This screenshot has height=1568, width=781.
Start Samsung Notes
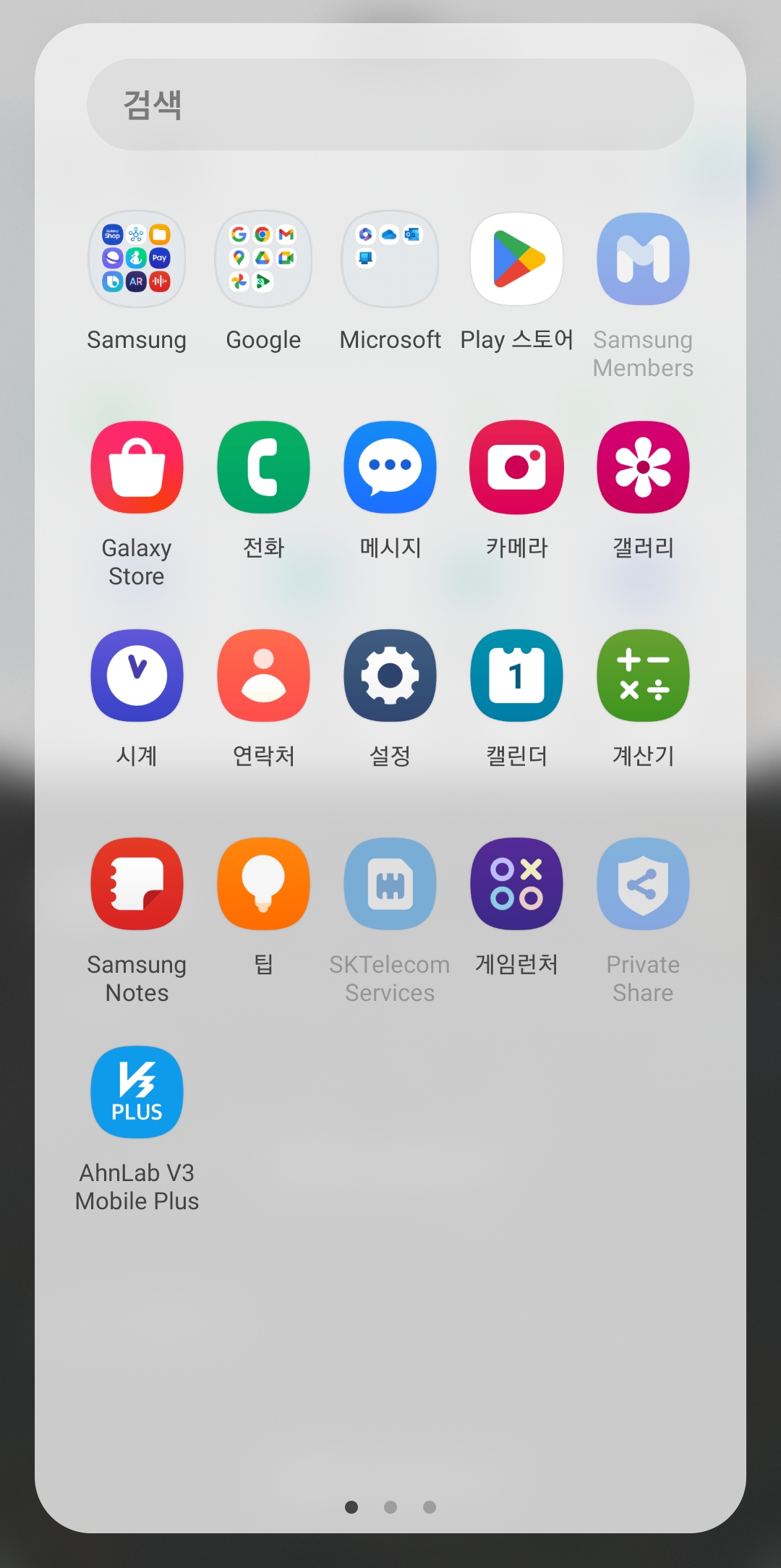pyautogui.click(x=137, y=883)
